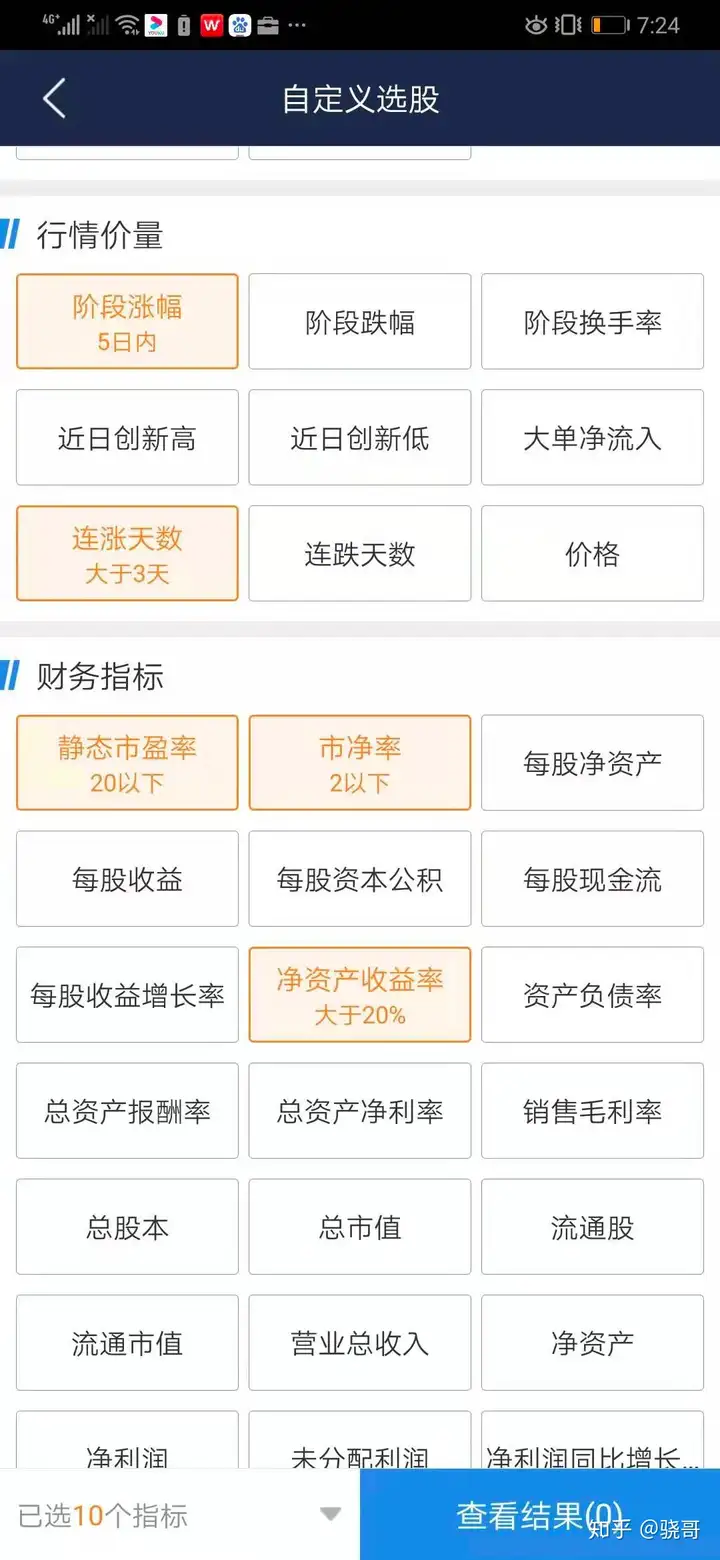This screenshot has height=1560, width=720.
Task: Select the 每股收益增长率 indicator
Action: pyautogui.click(x=127, y=995)
